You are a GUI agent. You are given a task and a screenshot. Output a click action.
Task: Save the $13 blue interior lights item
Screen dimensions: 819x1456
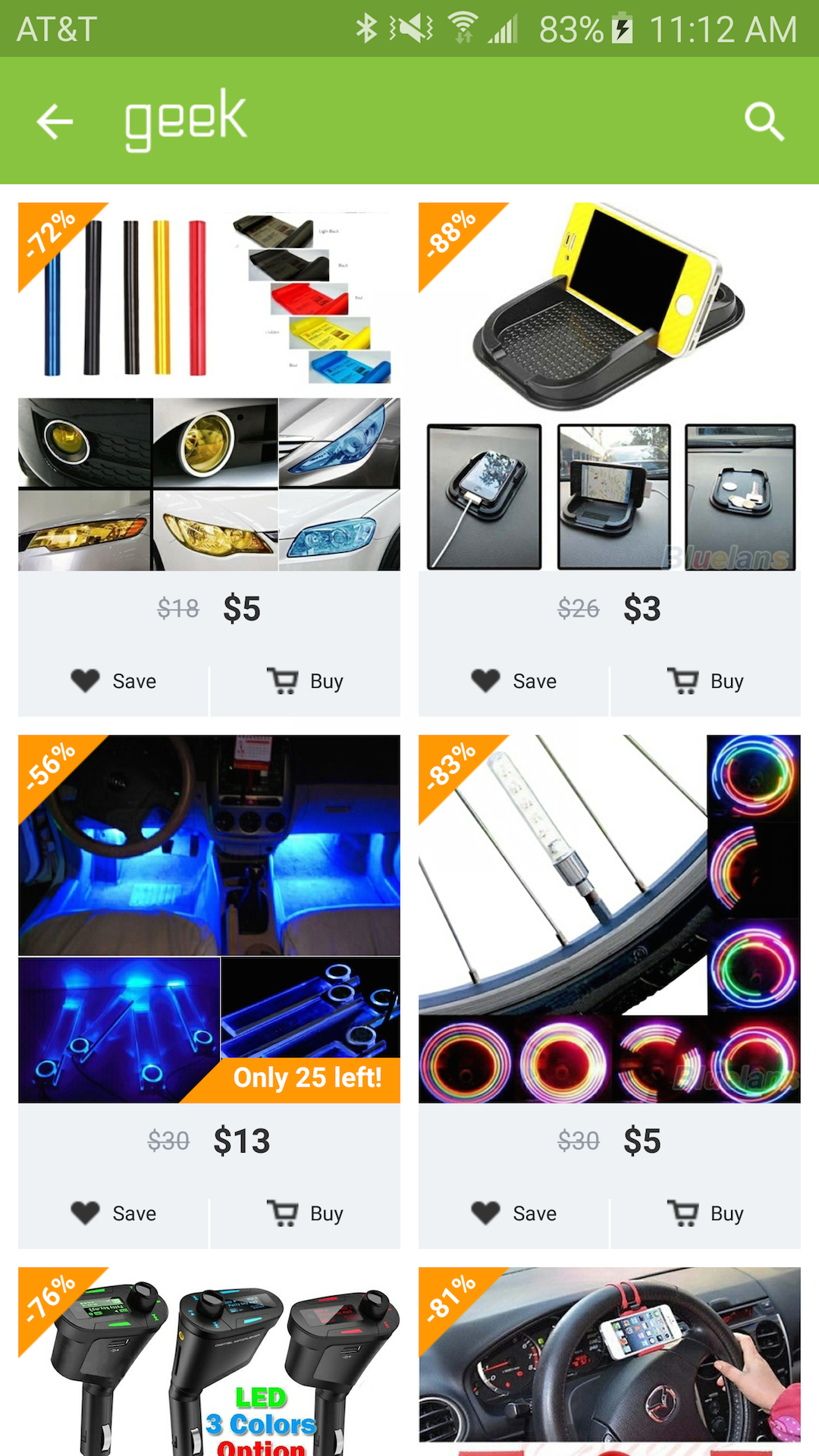tap(114, 1213)
